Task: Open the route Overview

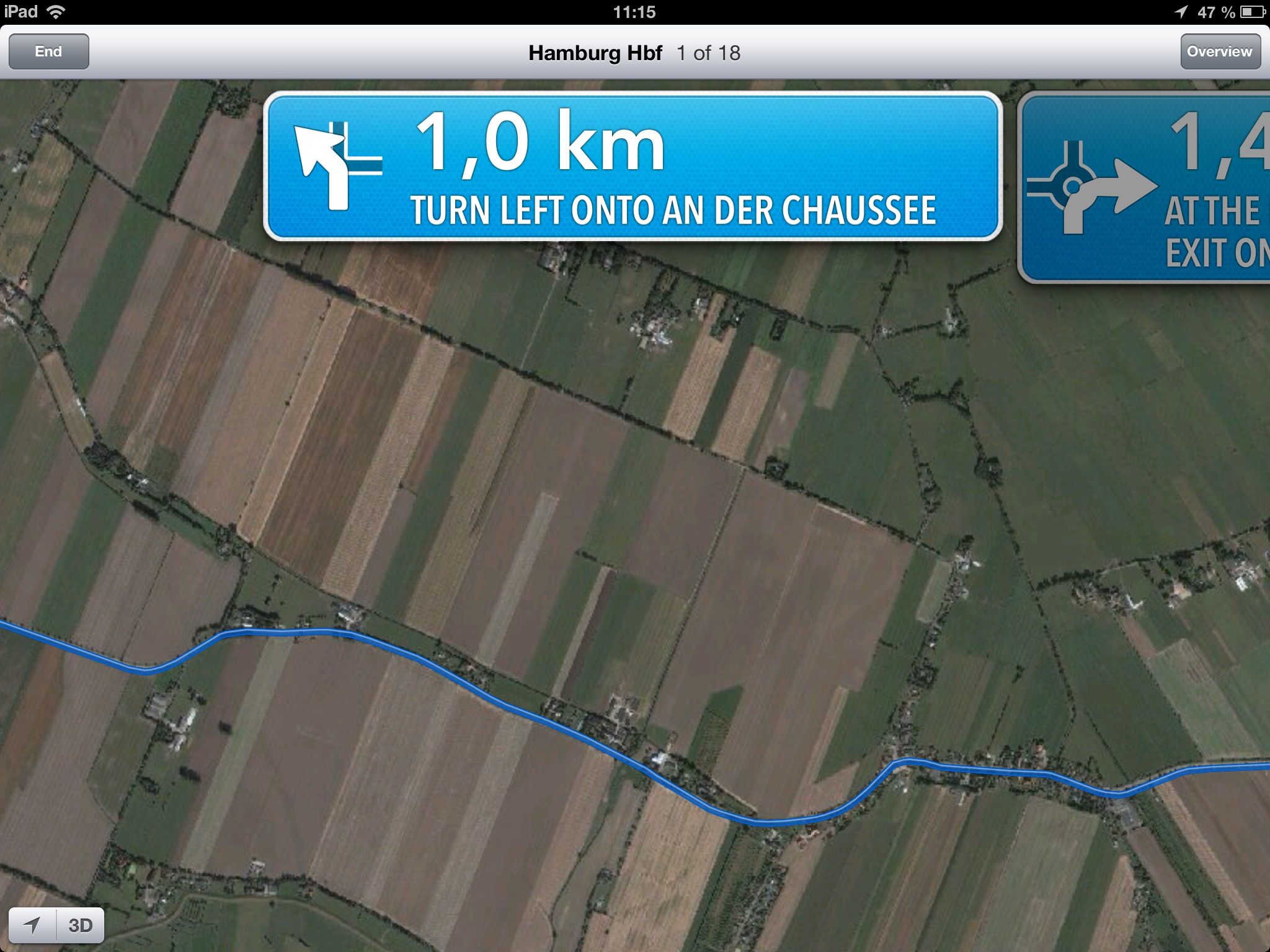Action: click(1219, 52)
